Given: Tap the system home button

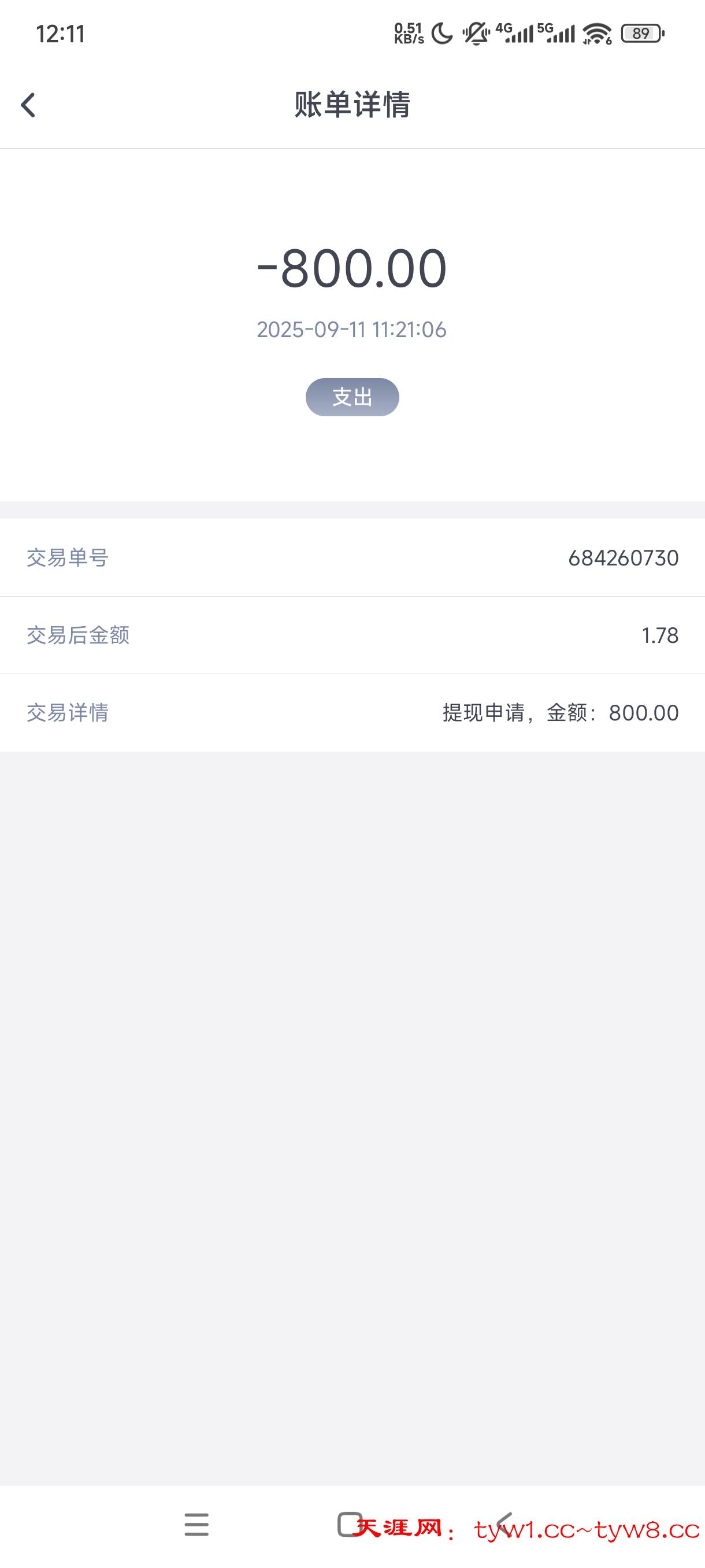Looking at the screenshot, I should coord(349,1523).
